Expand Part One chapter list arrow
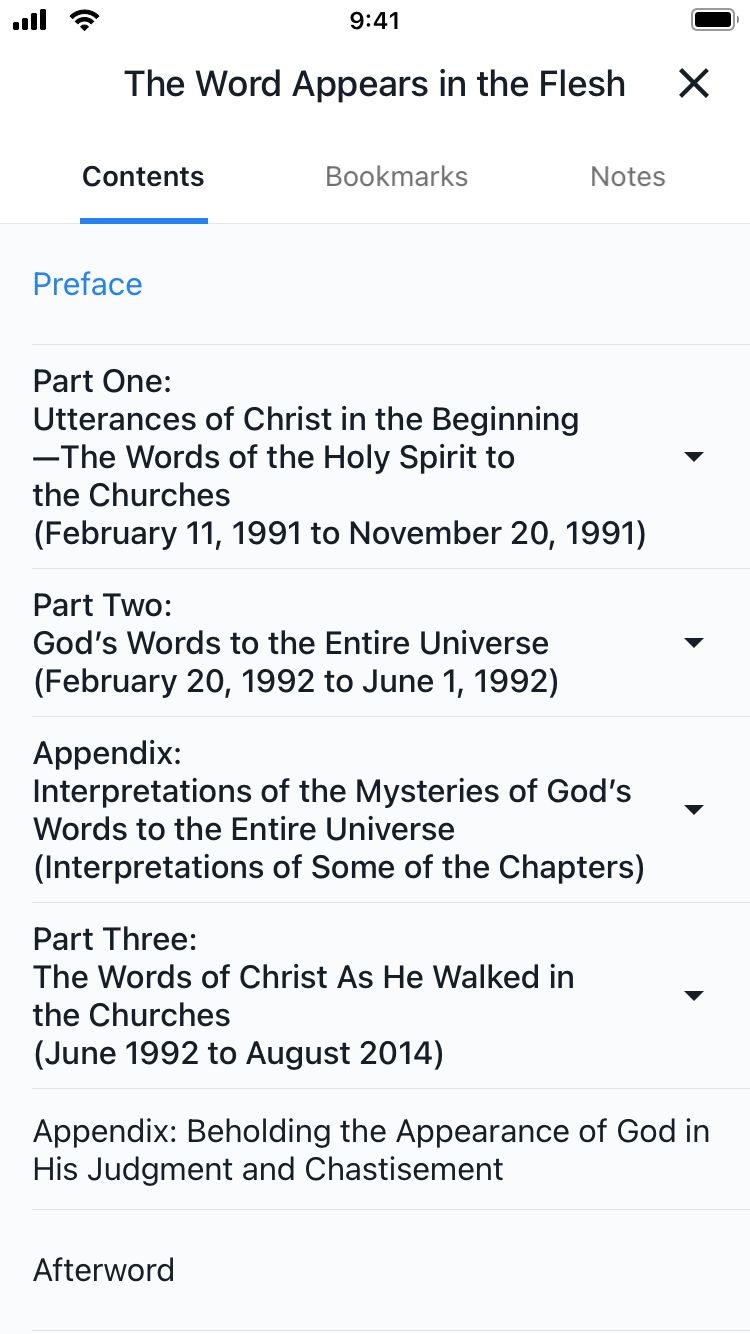This screenshot has height=1334, width=750. tap(694, 457)
